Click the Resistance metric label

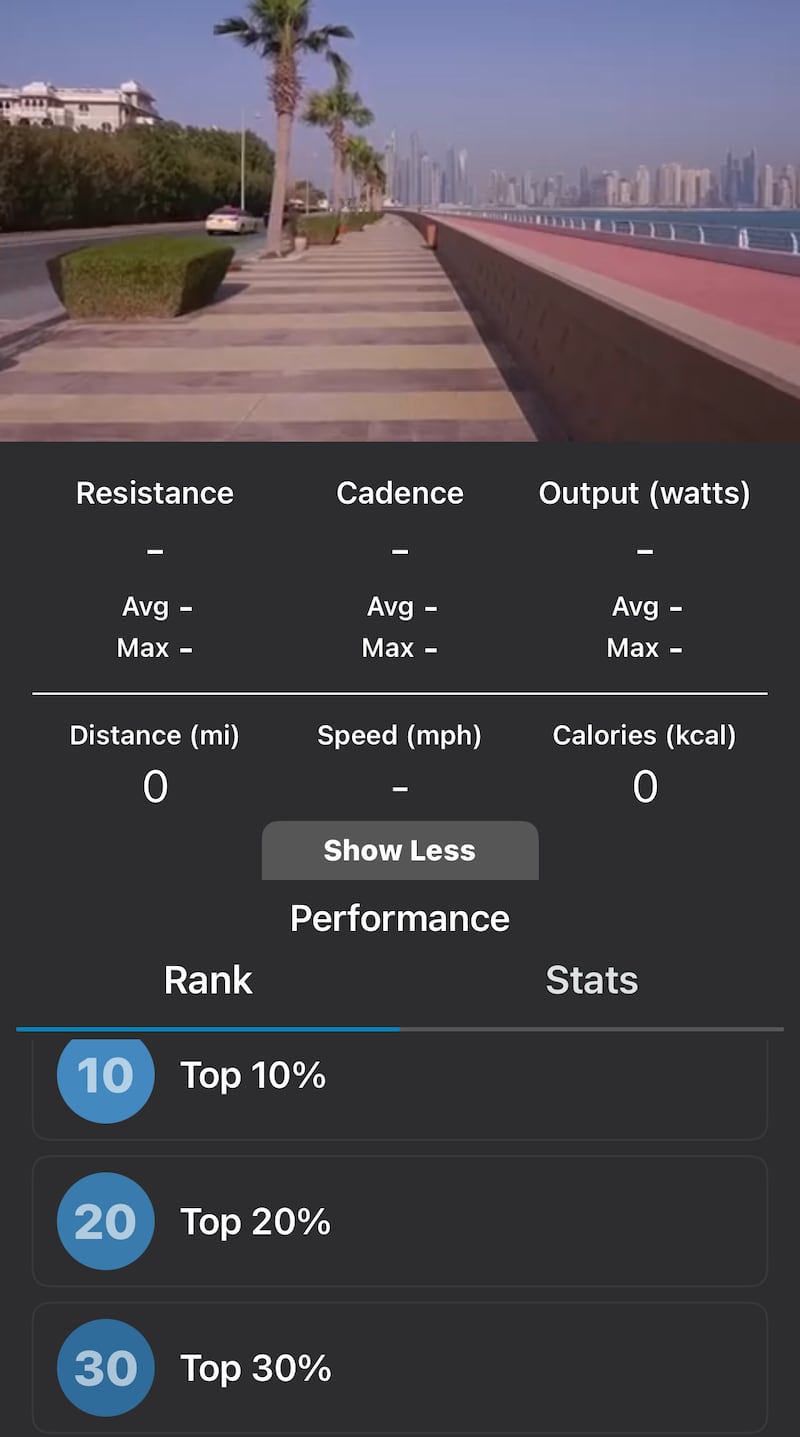coord(154,493)
